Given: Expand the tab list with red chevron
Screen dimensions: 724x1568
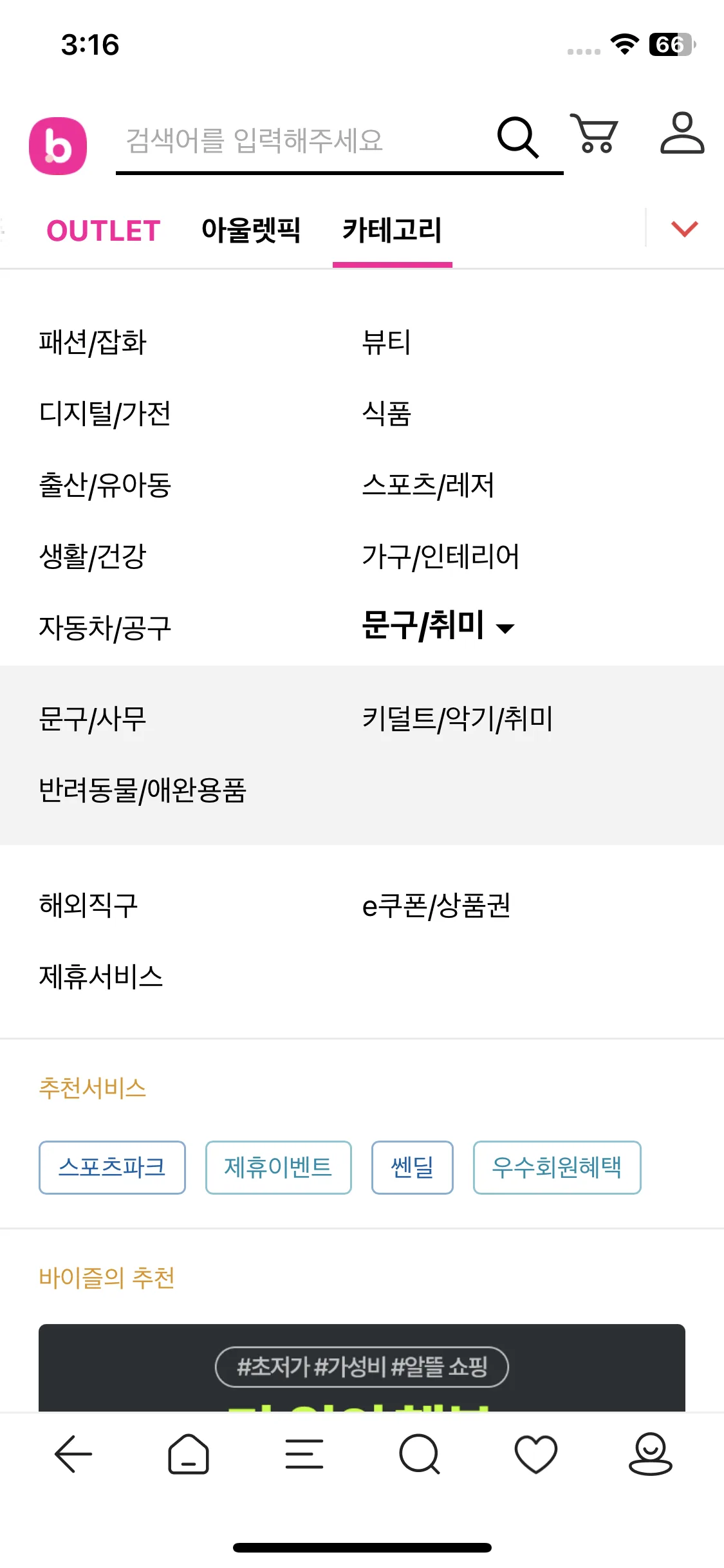Looking at the screenshot, I should pos(684,229).
